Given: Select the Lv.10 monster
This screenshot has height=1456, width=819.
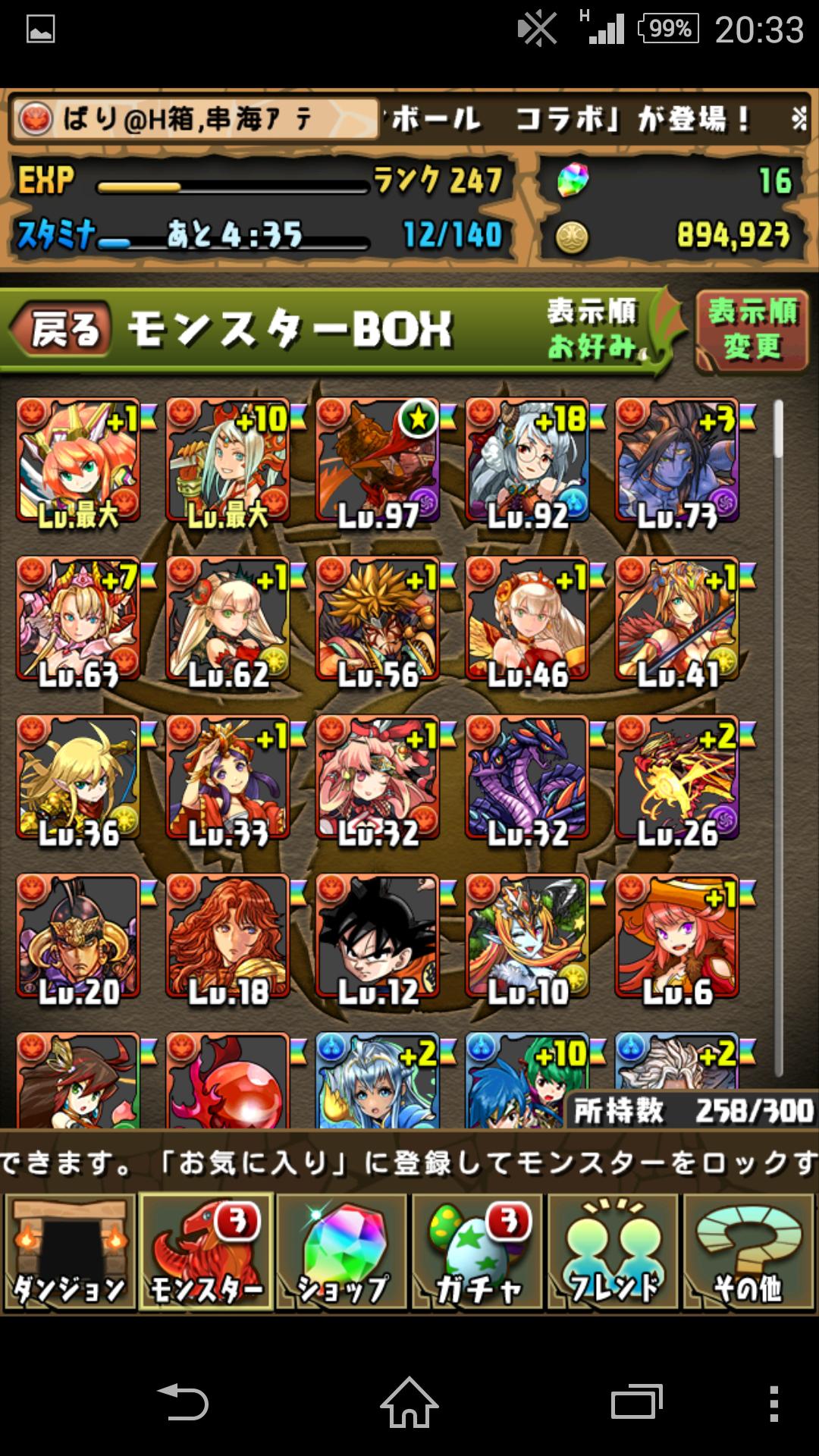Looking at the screenshot, I should pos(527,938).
